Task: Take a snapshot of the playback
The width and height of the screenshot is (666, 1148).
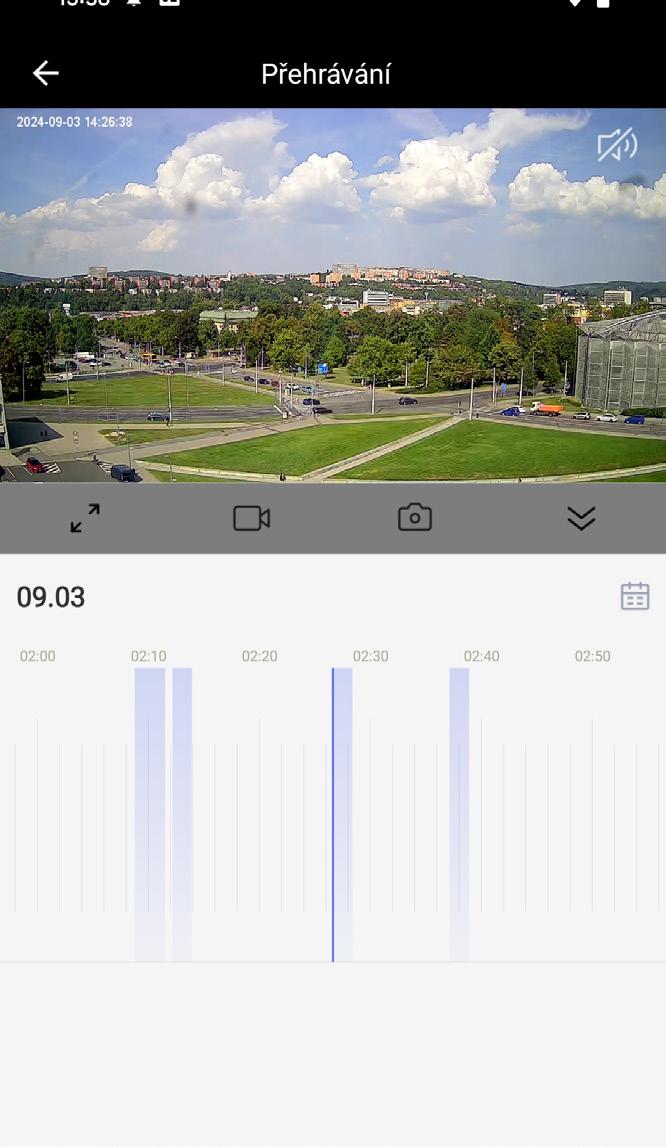Action: click(x=415, y=518)
